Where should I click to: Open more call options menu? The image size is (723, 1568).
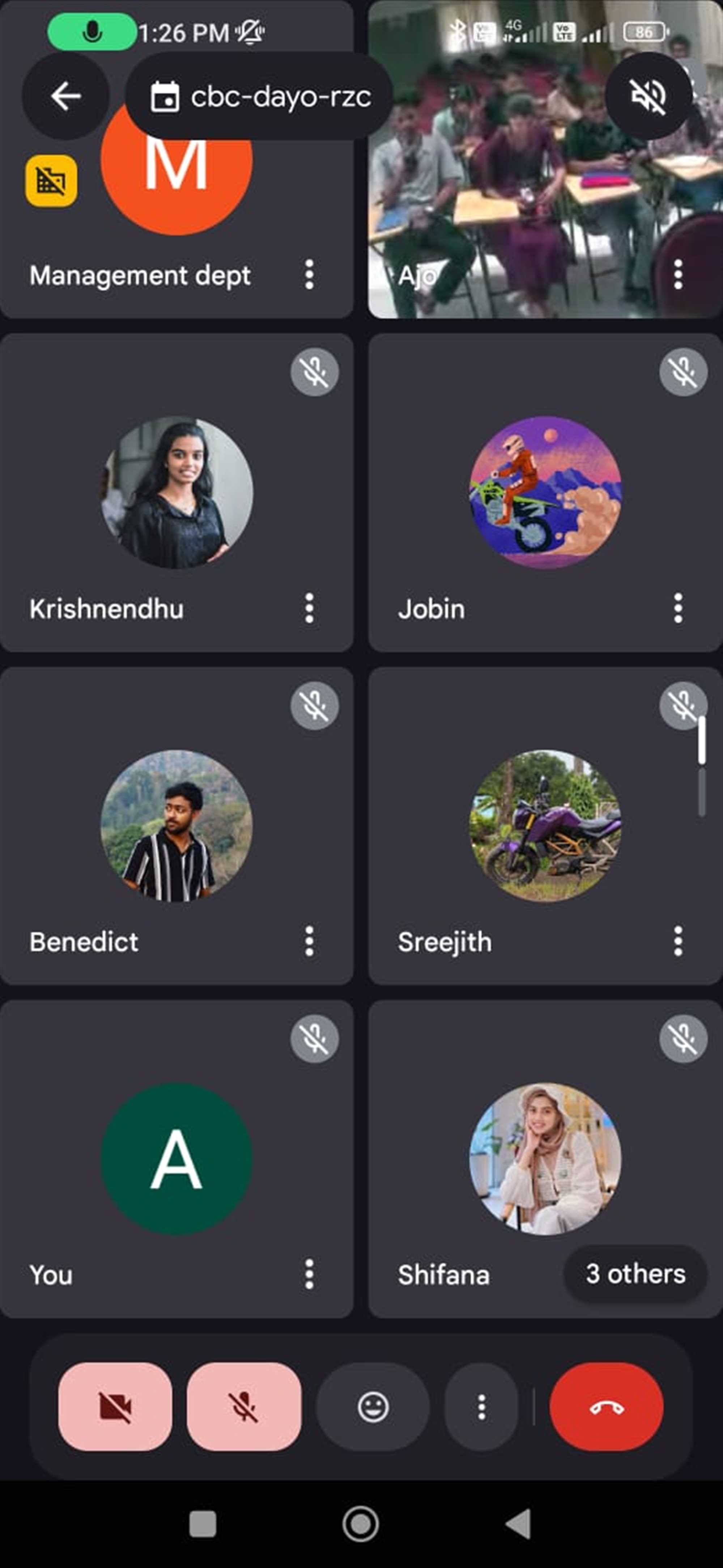[481, 1407]
